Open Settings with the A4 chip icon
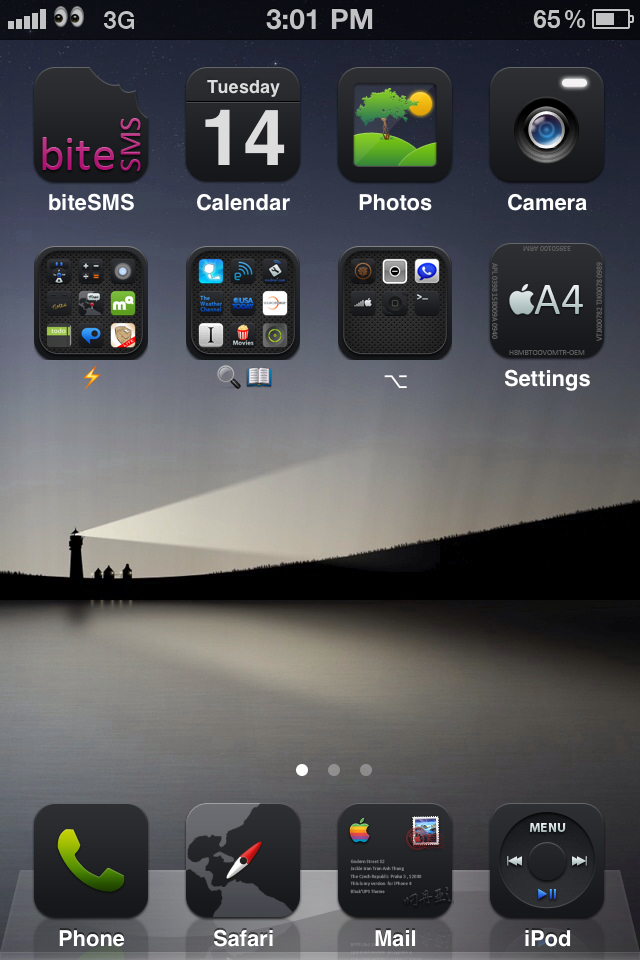This screenshot has width=640, height=960. (x=547, y=302)
